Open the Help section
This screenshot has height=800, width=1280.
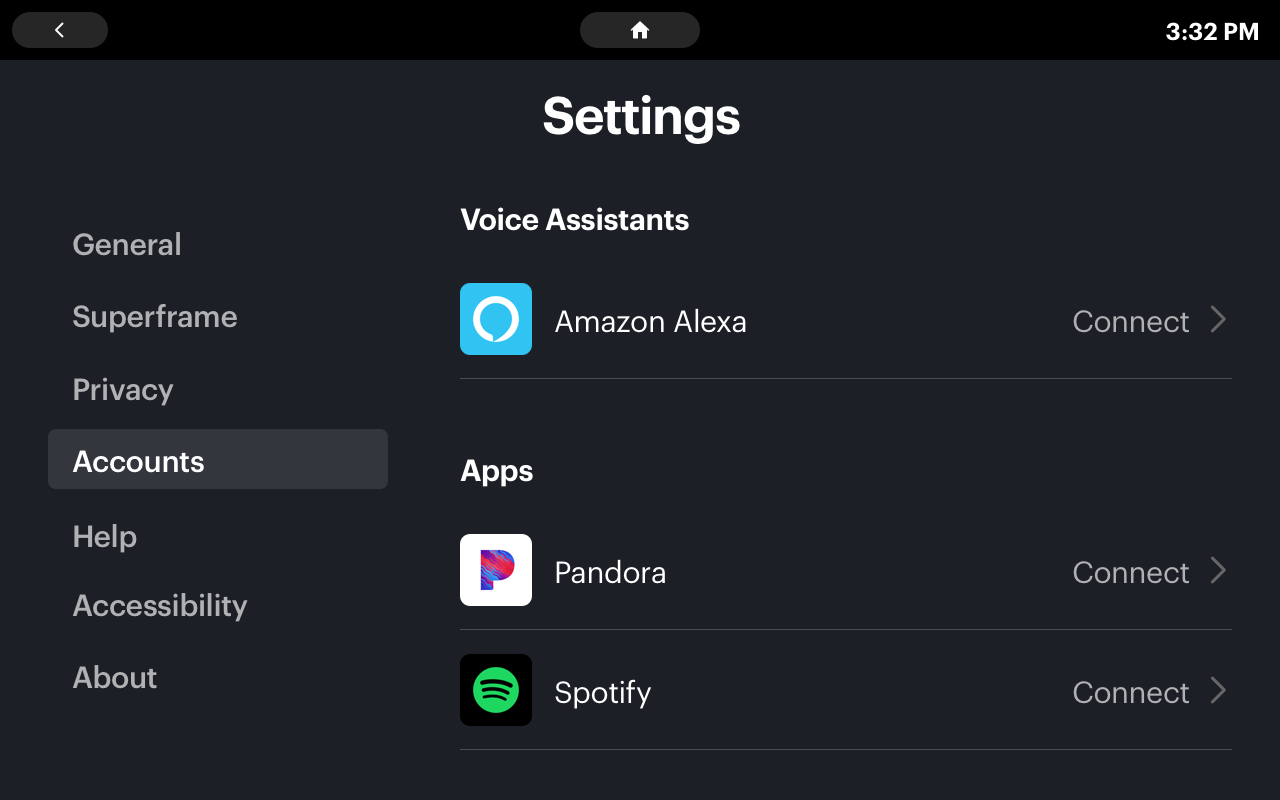pos(105,537)
